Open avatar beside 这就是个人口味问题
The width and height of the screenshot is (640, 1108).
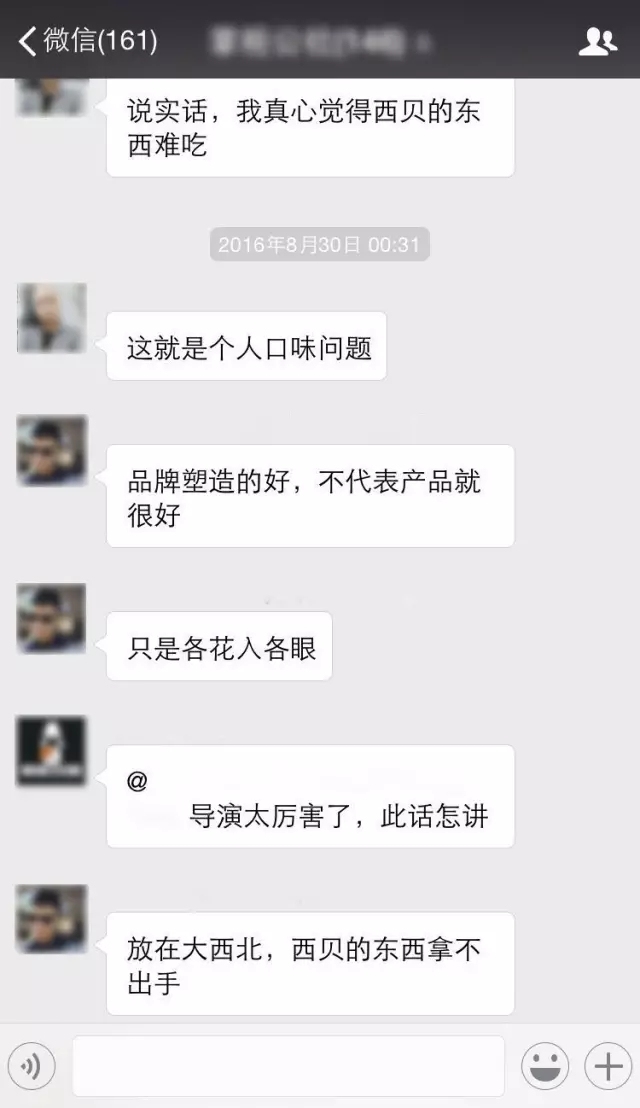coord(52,318)
